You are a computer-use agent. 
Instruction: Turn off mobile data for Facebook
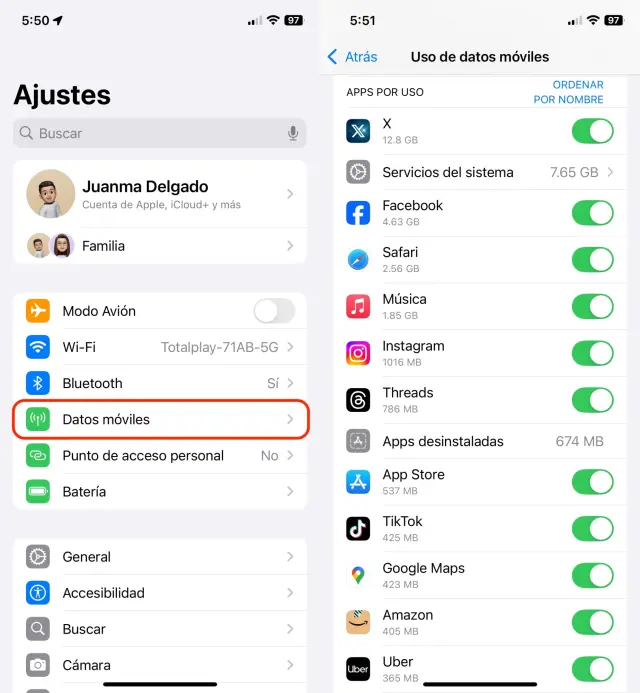(x=592, y=213)
